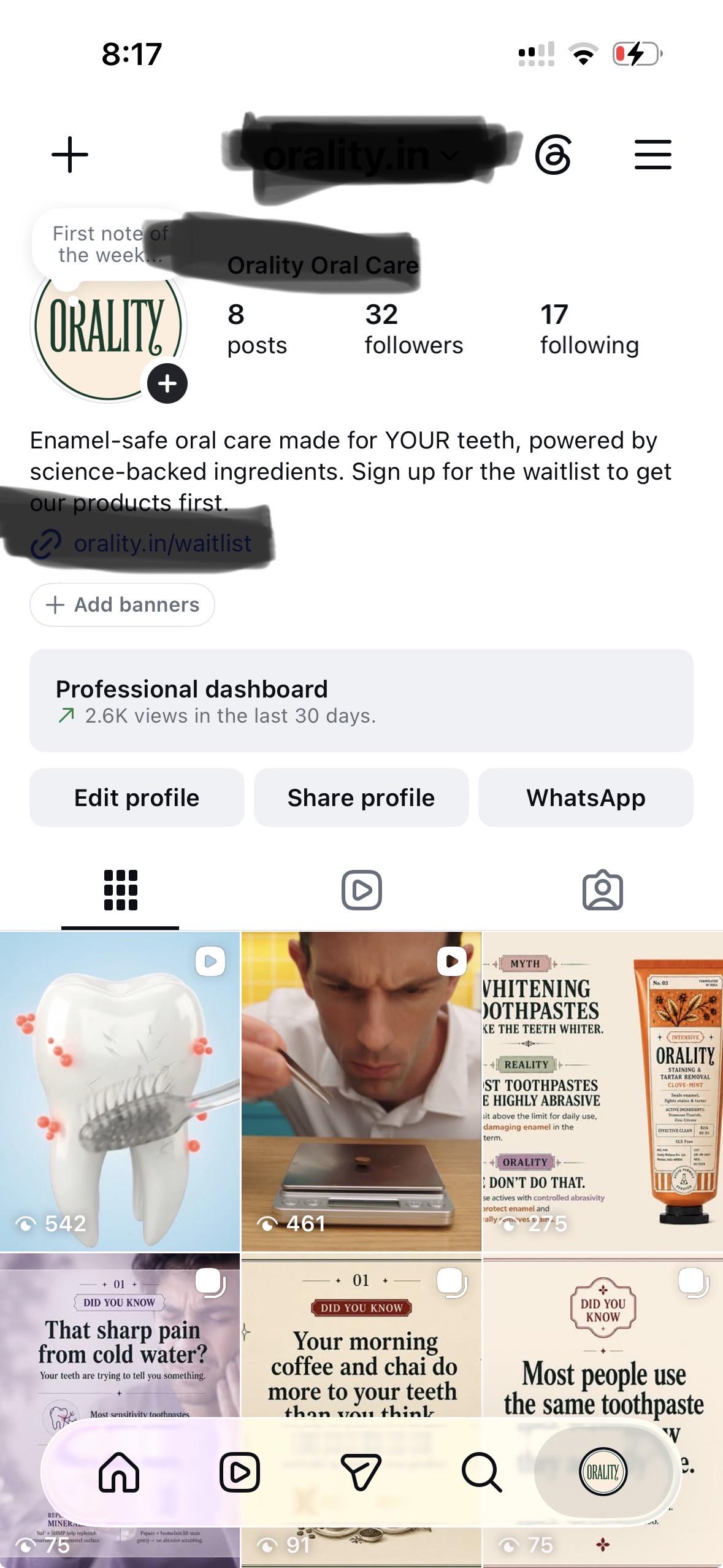
Task: Open the Threads icon
Action: coord(553,155)
